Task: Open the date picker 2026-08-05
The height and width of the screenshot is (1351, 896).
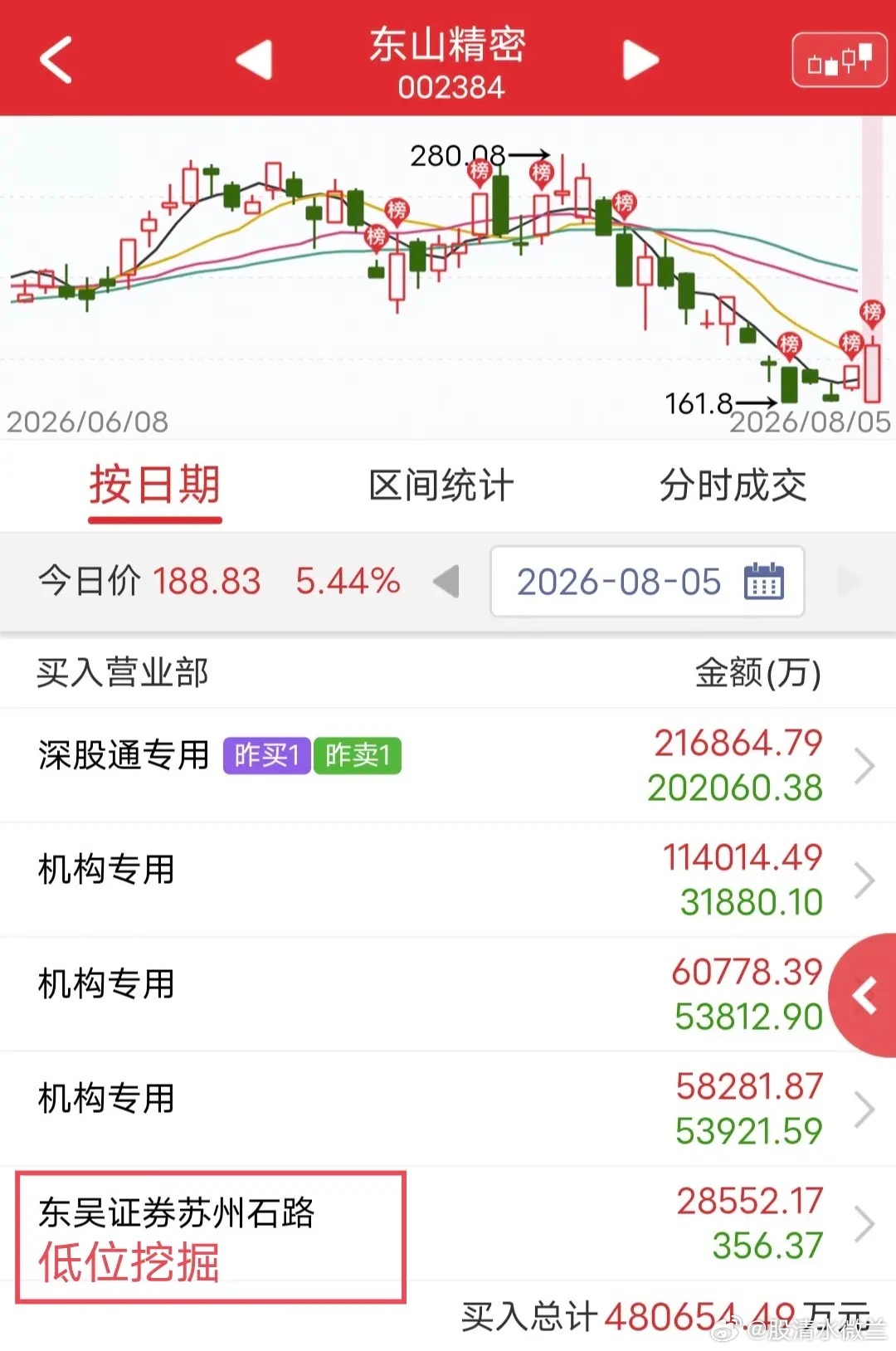Action: coord(647,582)
